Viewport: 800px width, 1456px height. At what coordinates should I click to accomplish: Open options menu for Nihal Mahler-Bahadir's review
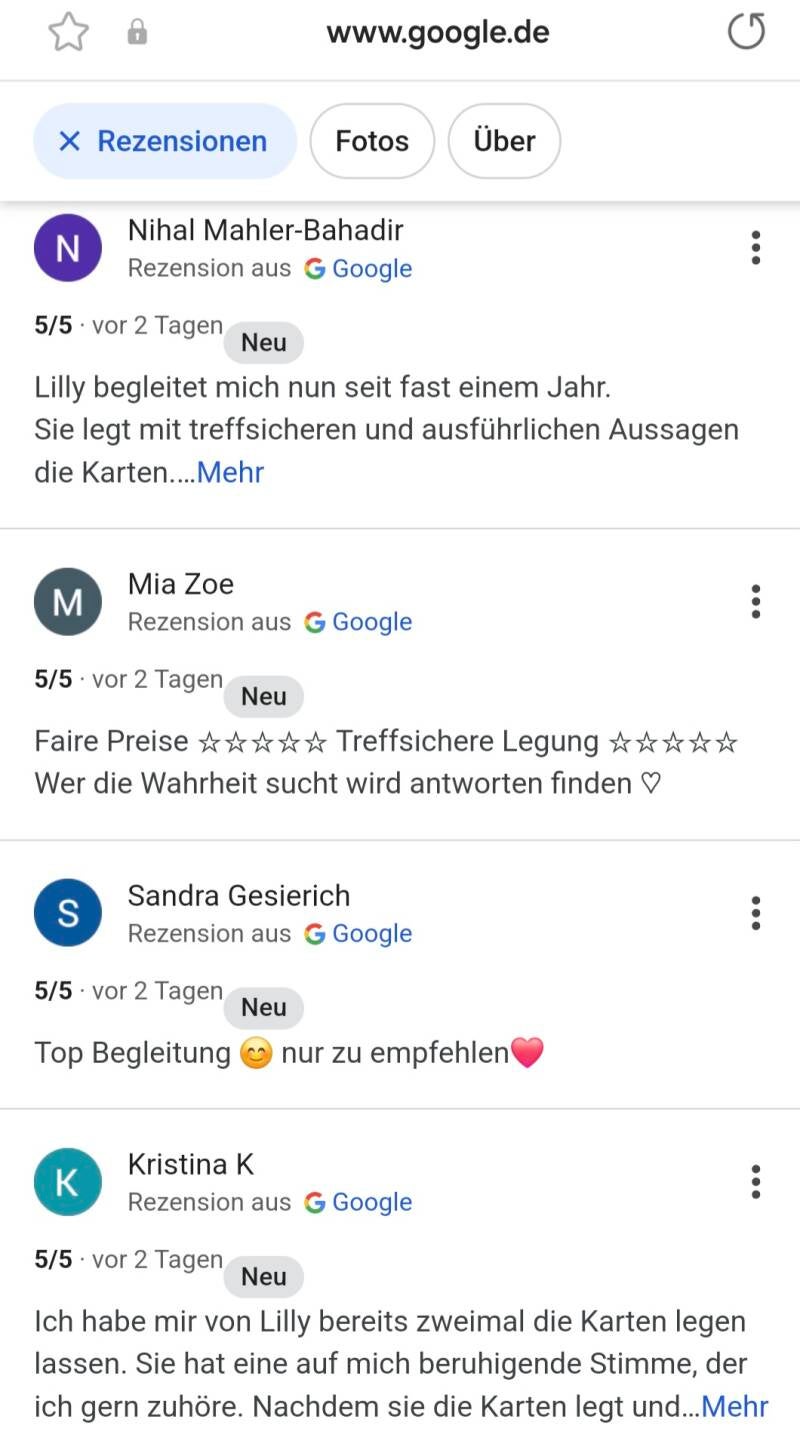click(x=755, y=247)
